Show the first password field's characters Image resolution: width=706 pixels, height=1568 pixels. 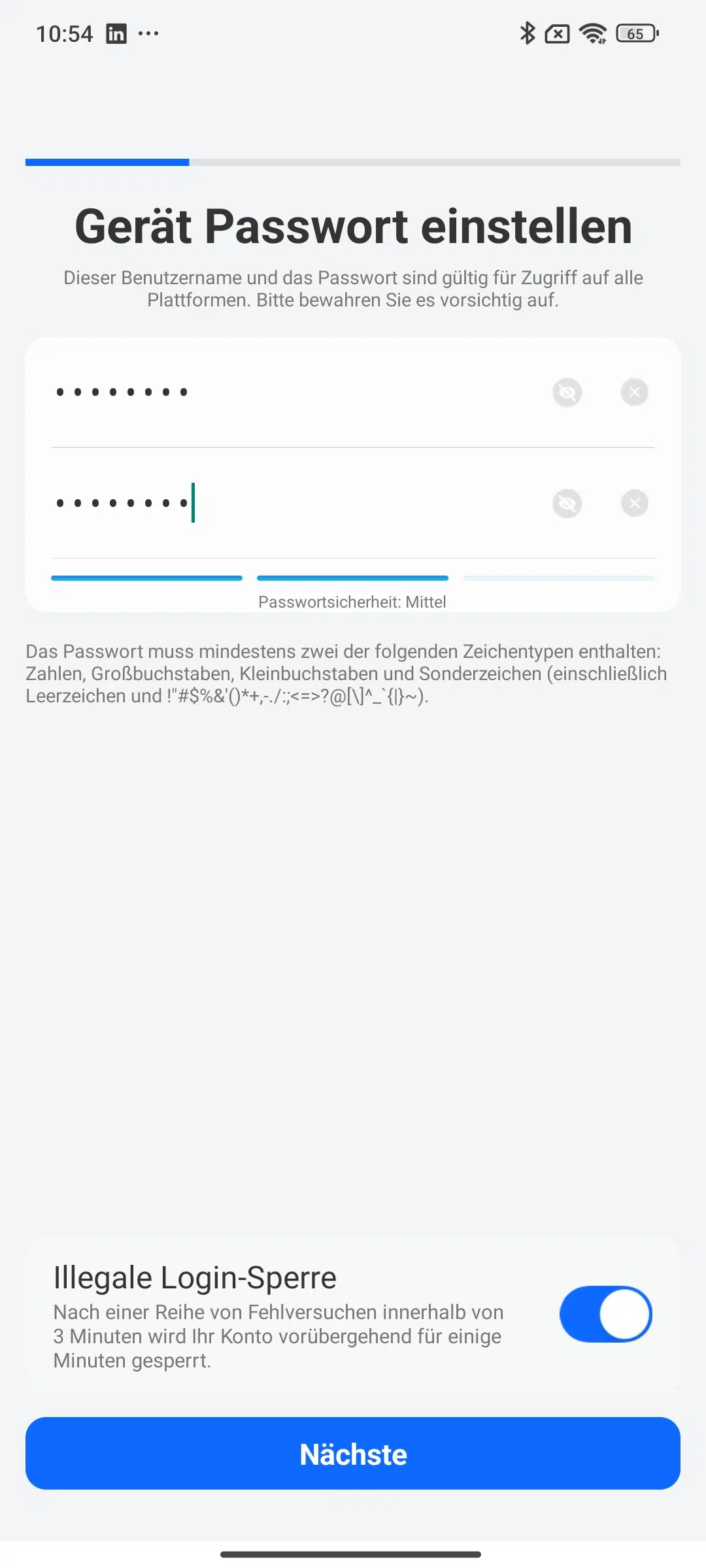click(x=567, y=393)
